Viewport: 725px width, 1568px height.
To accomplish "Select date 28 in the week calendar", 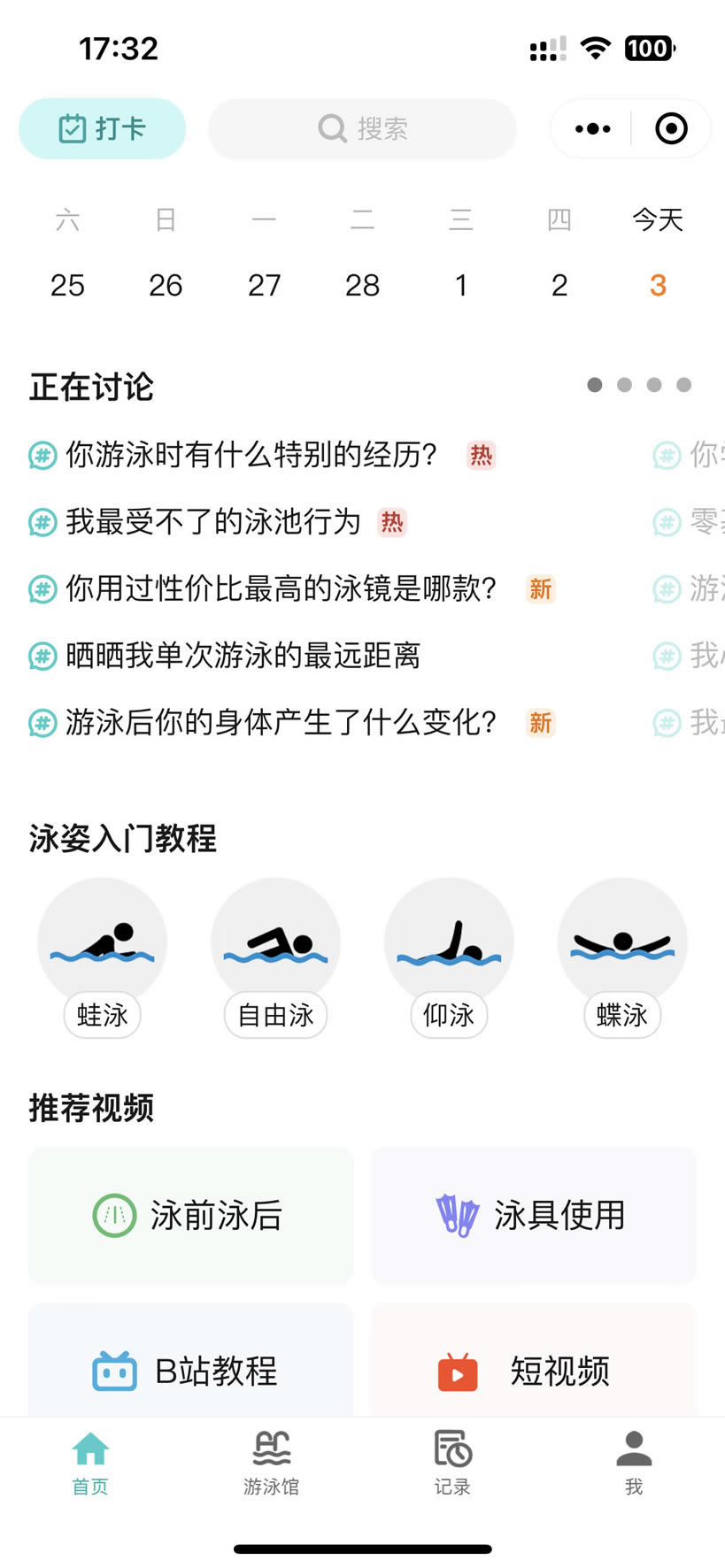I will tap(362, 285).
